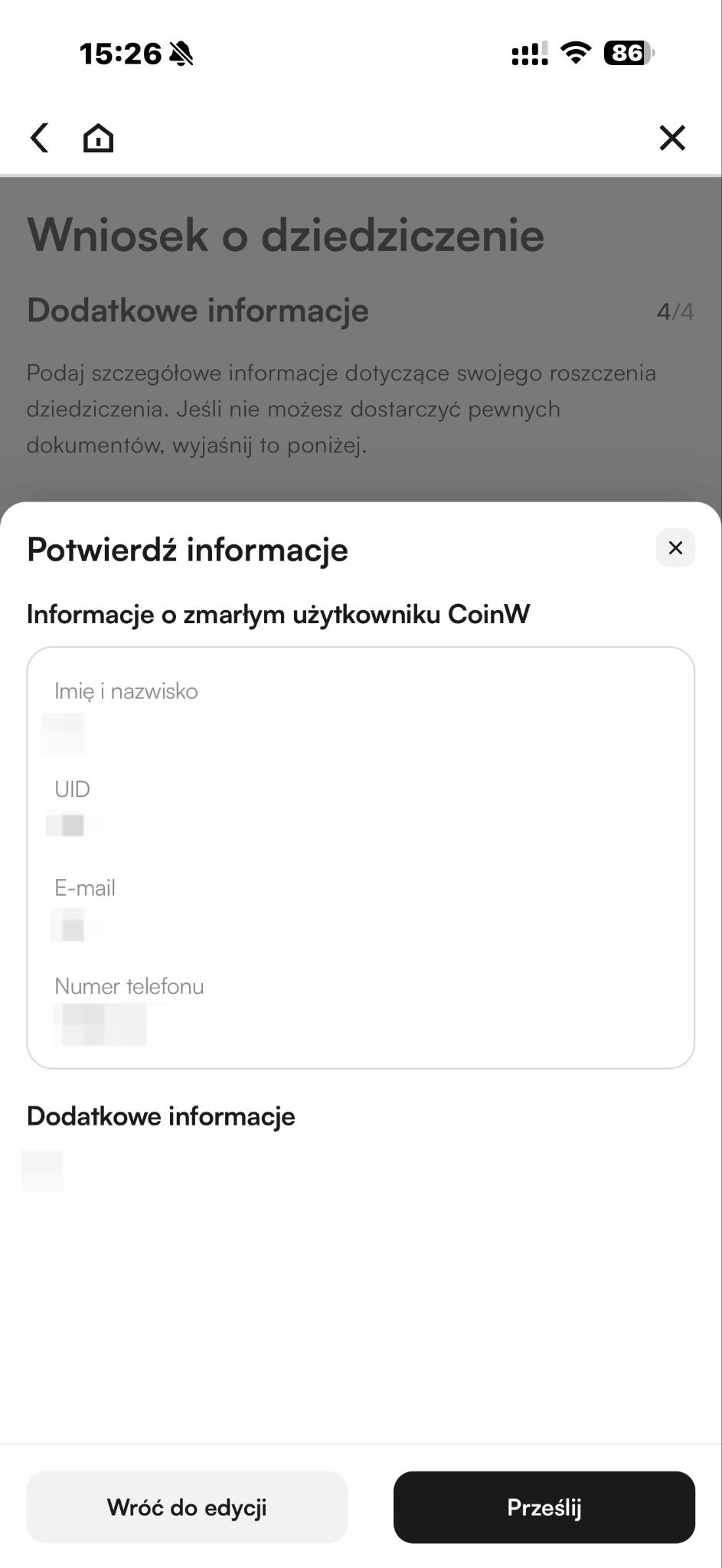Dismiss the Potwierdź informacje sheet

[x=675, y=547]
